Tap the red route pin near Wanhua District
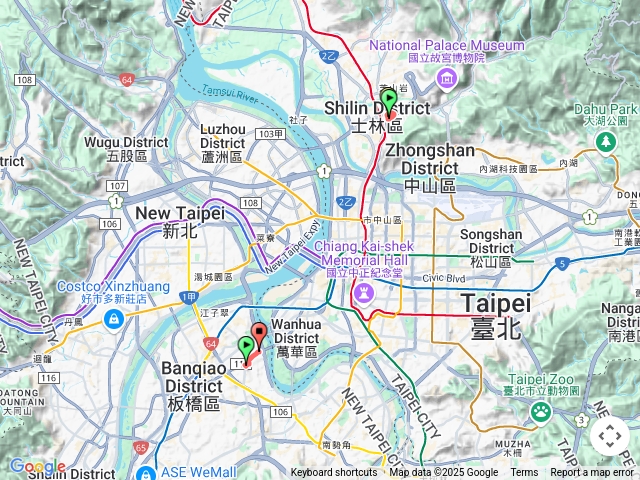Image resolution: width=640 pixels, height=480 pixels. pyautogui.click(x=259, y=336)
